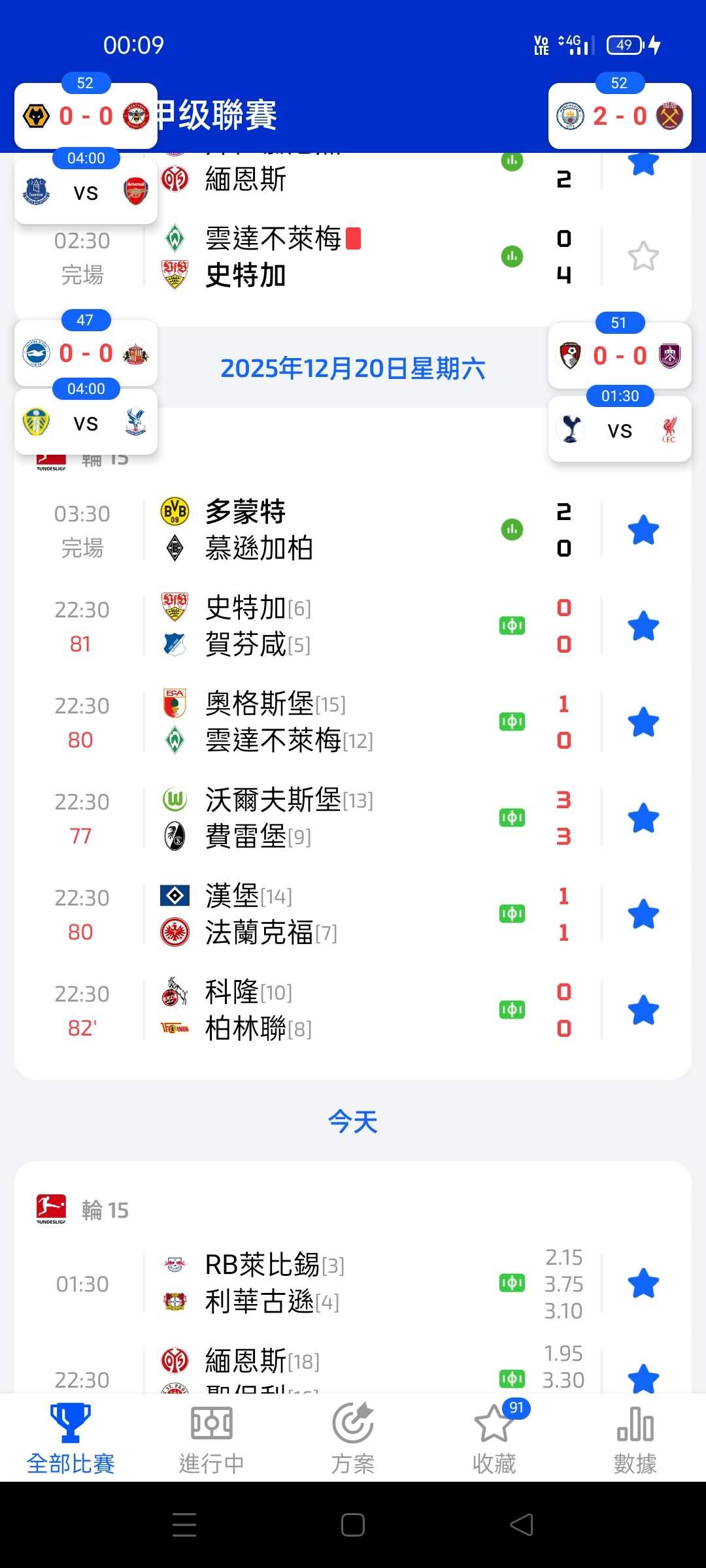Unfavorite the 奧格斯堡 vs 雲達不萊梅 match
The height and width of the screenshot is (1568, 706).
(643, 722)
